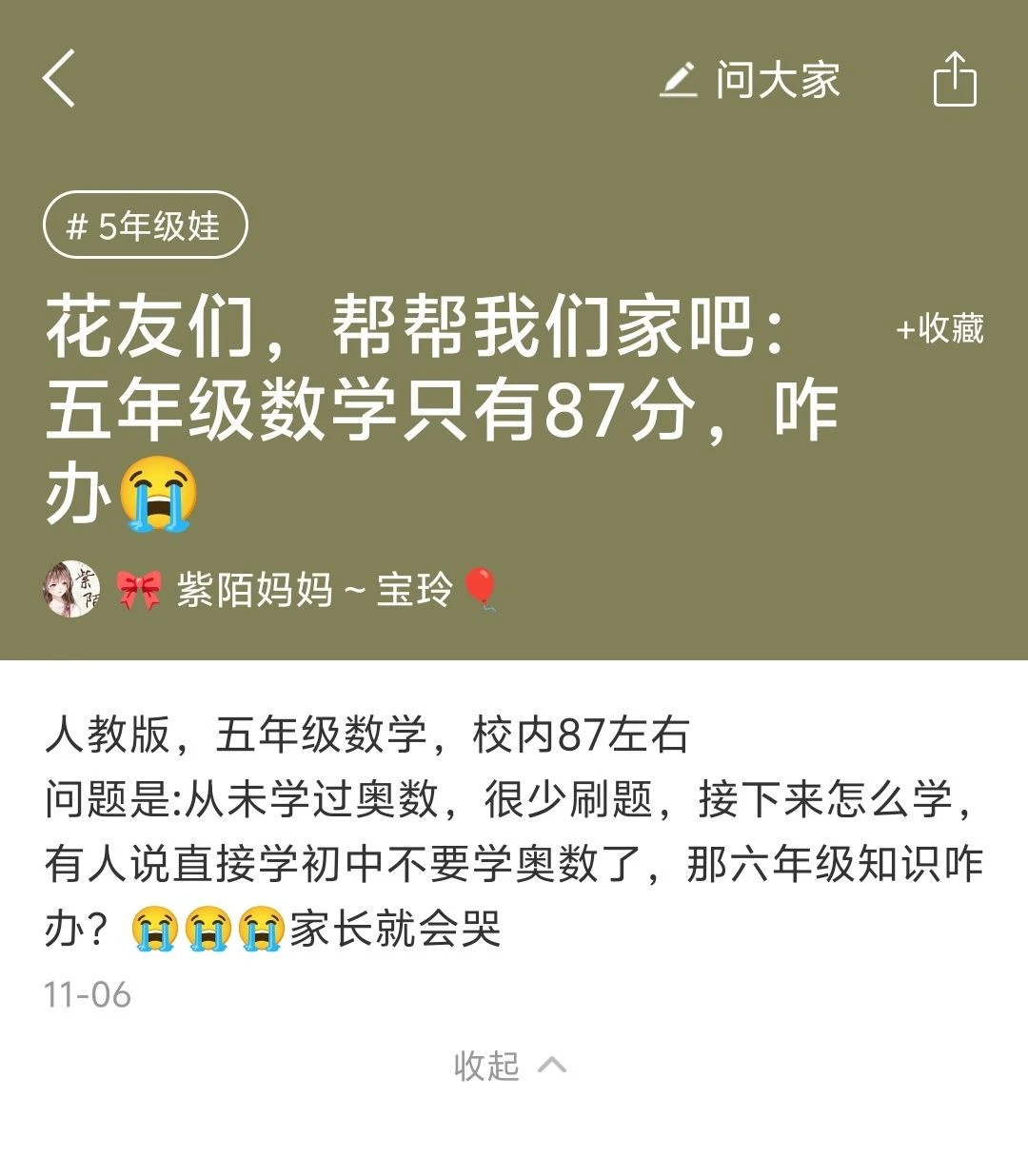Share this post
The width and height of the screenshot is (1028, 1176).
click(954, 79)
